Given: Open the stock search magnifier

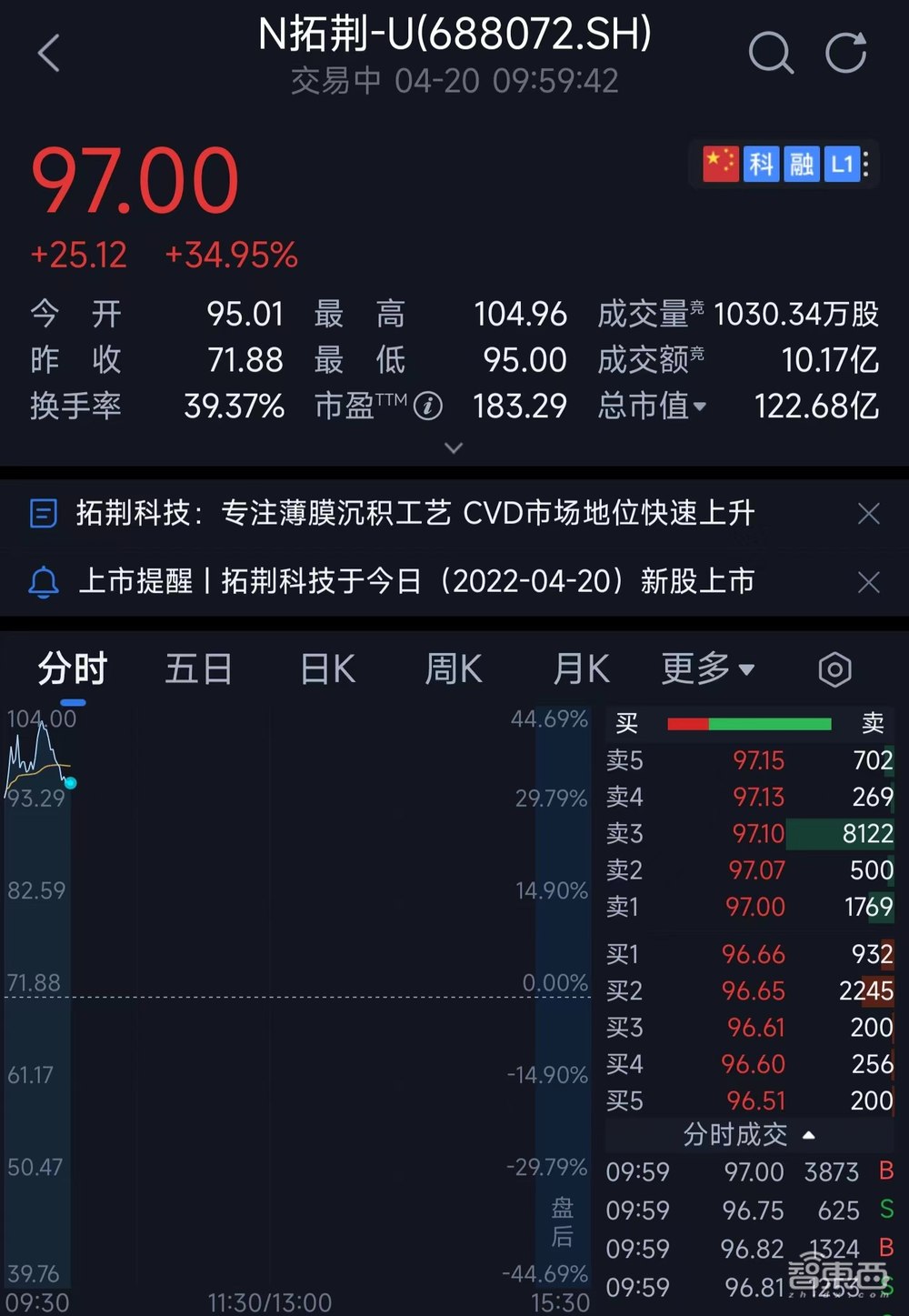Looking at the screenshot, I should click(772, 53).
